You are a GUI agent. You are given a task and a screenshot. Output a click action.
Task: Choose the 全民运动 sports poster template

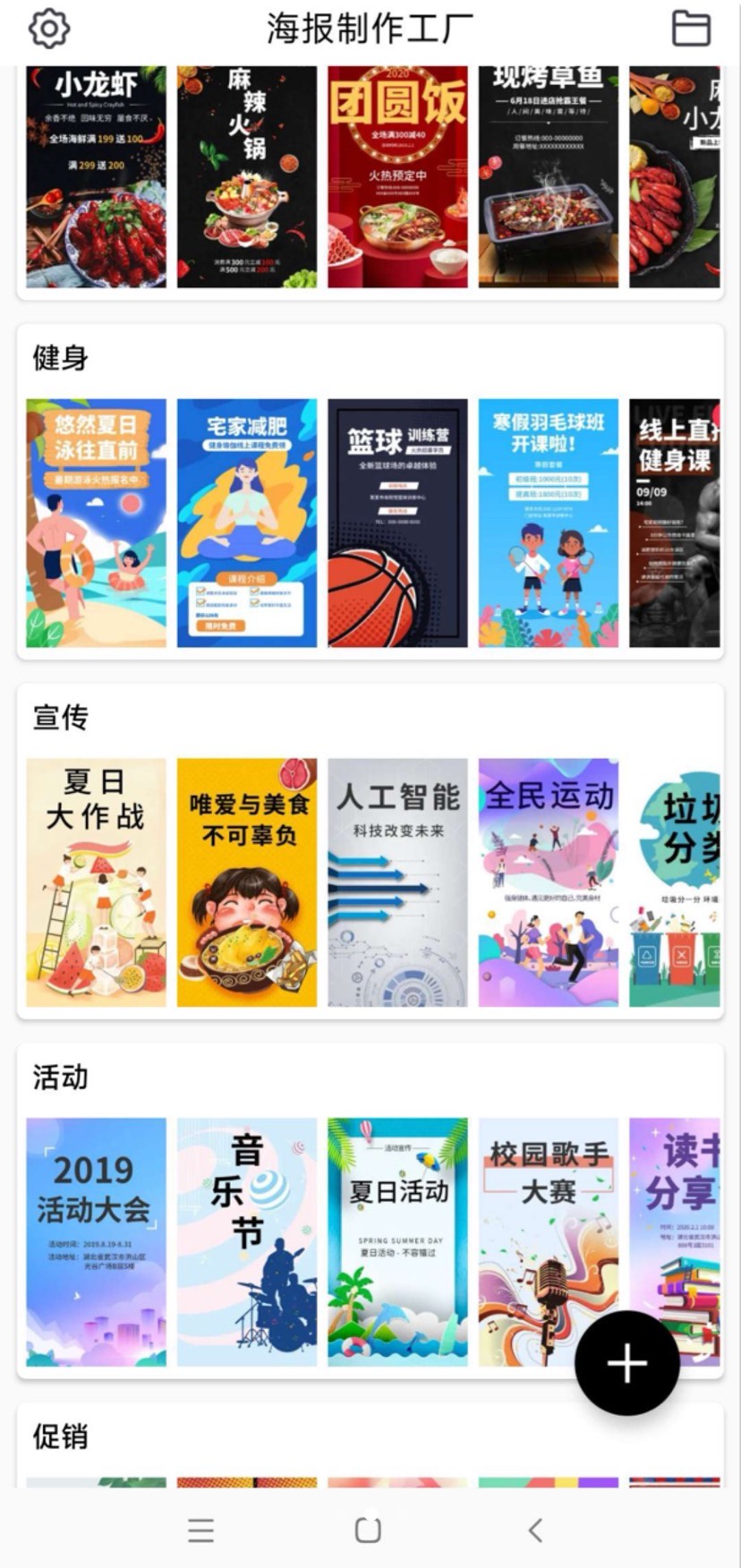click(x=548, y=882)
